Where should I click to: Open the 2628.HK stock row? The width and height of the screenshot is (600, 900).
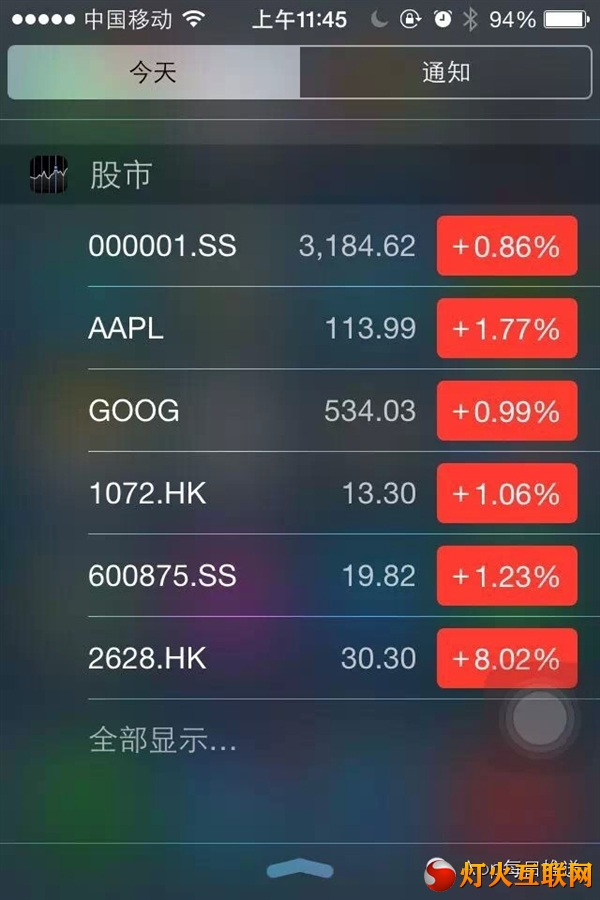250,658
